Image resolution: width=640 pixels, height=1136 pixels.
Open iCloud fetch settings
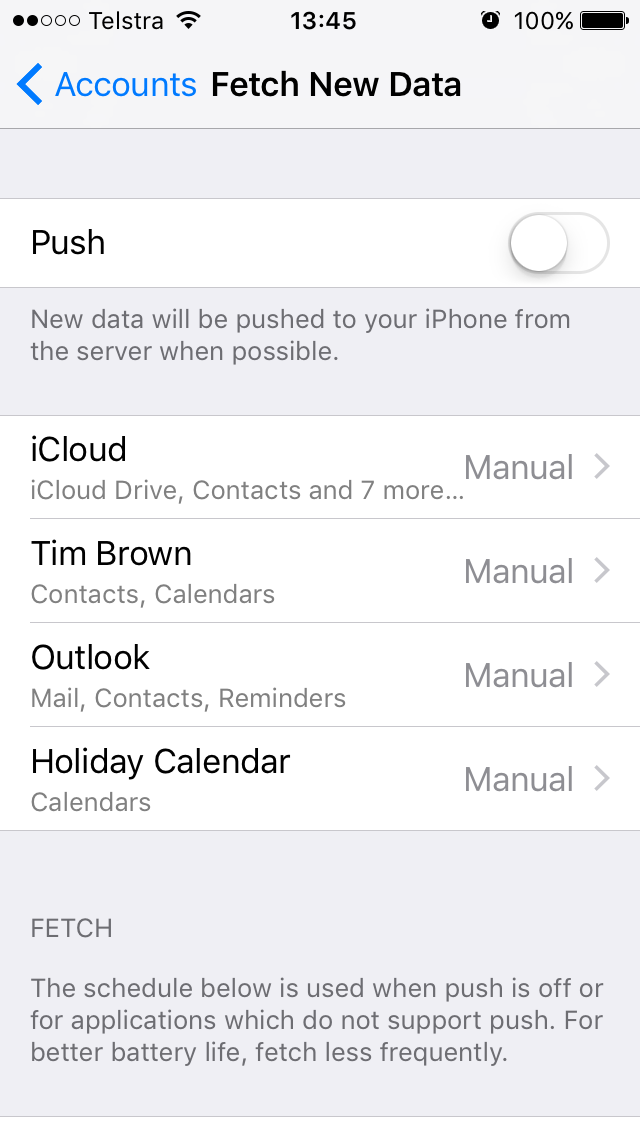click(x=320, y=467)
